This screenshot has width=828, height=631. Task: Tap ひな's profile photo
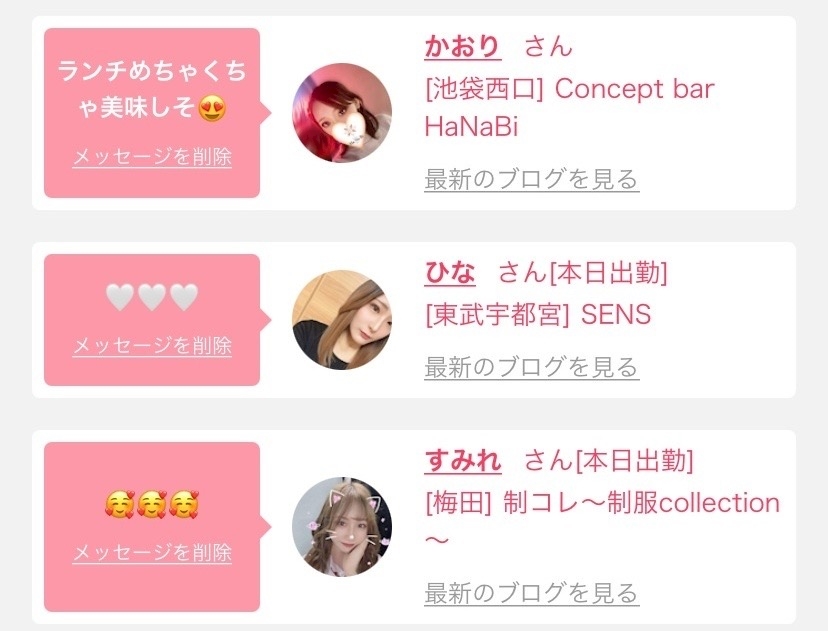click(x=342, y=320)
